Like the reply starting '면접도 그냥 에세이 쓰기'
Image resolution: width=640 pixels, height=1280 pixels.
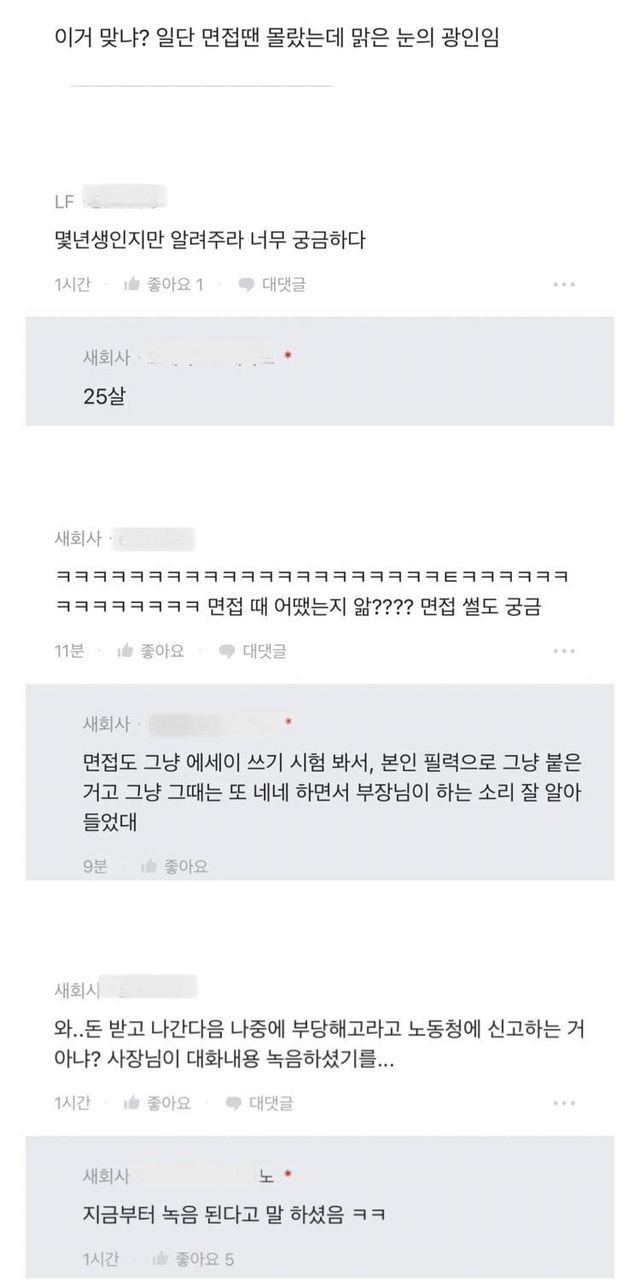(174, 866)
